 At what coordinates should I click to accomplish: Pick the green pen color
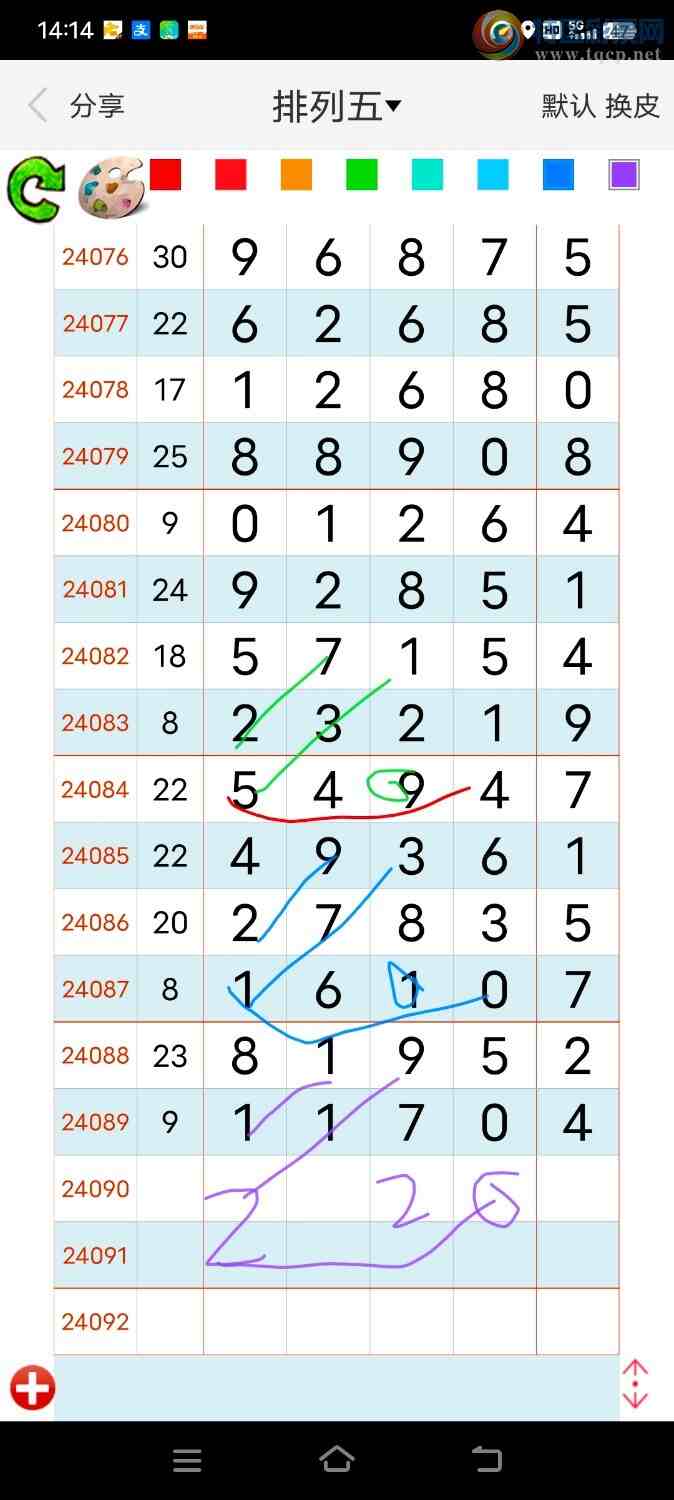362,175
